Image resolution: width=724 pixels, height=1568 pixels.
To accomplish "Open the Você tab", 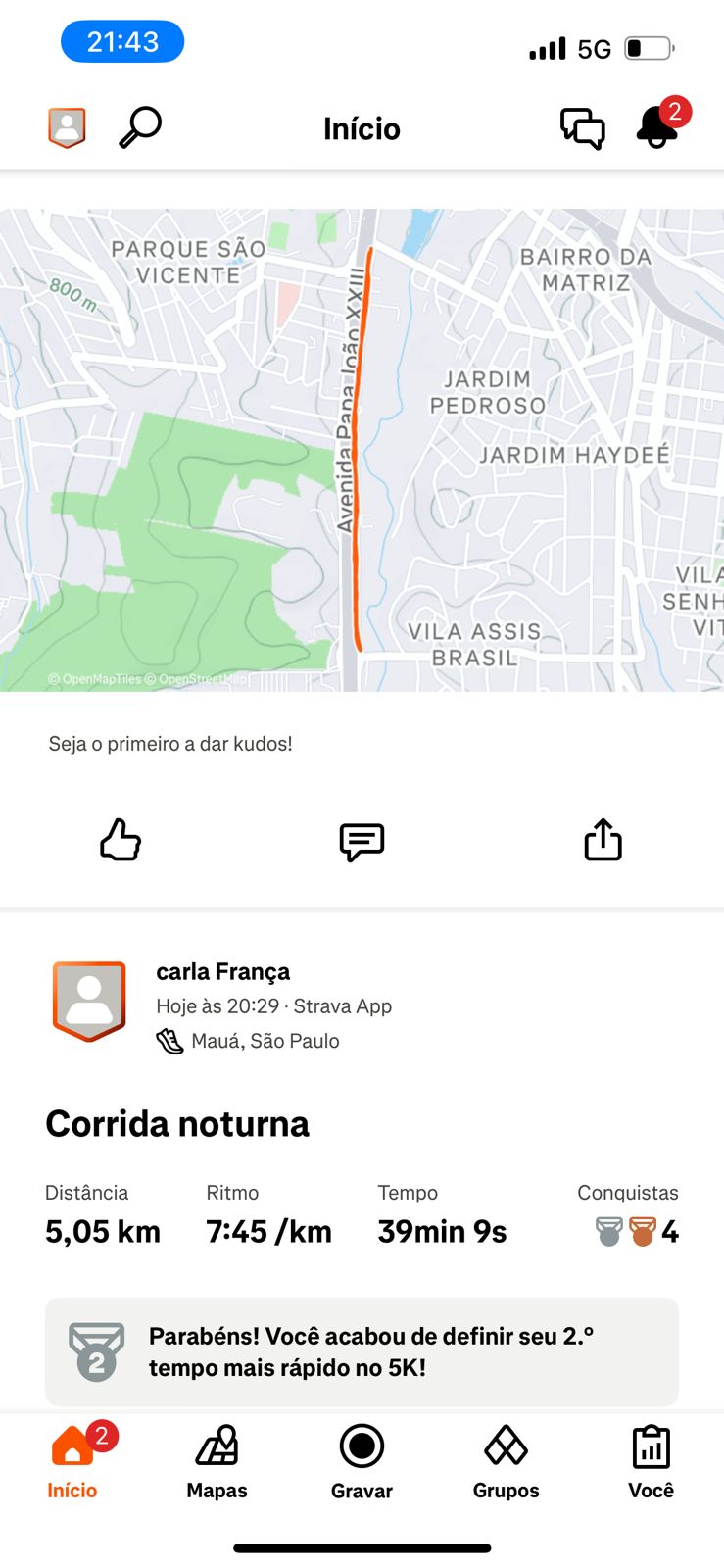I will pos(651,1462).
